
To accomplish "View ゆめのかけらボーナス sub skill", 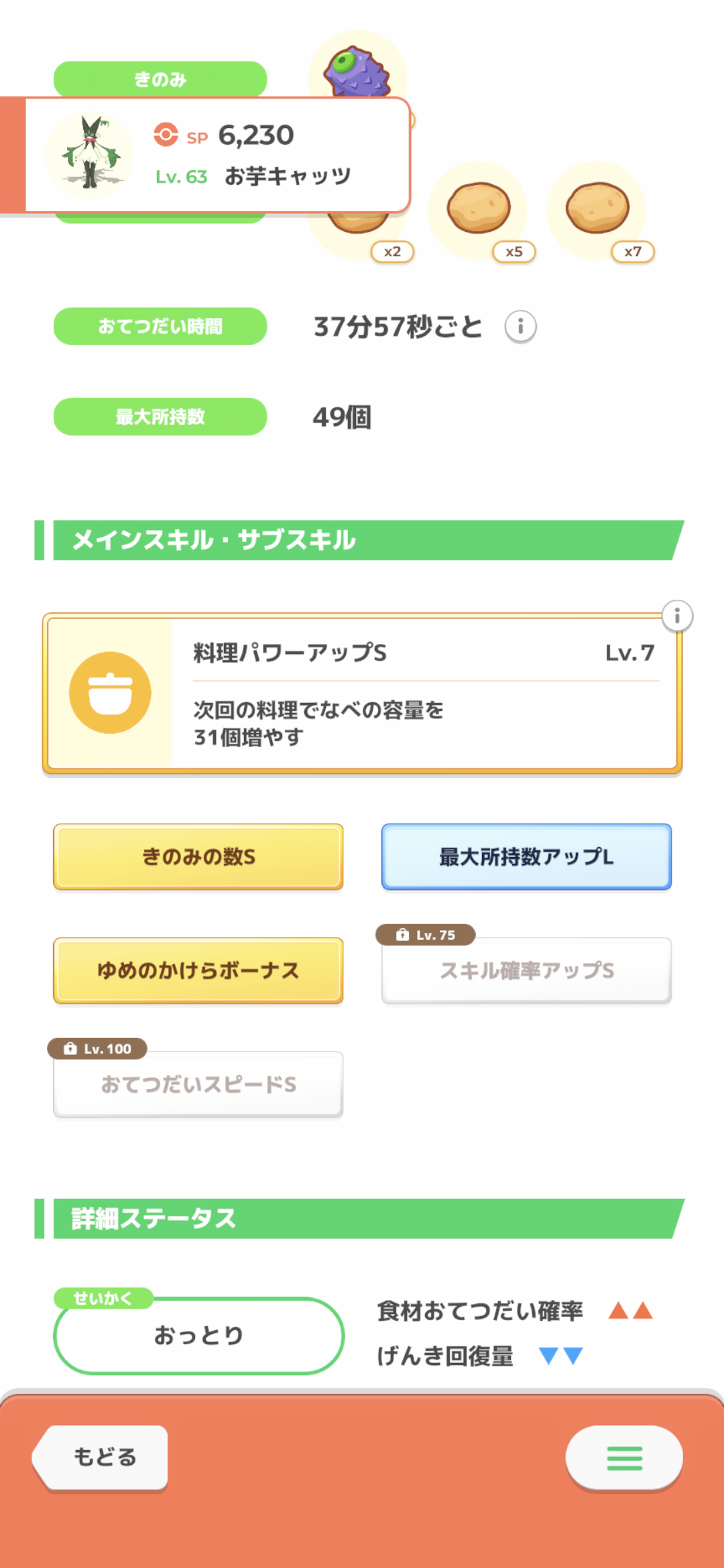I will (198, 970).
